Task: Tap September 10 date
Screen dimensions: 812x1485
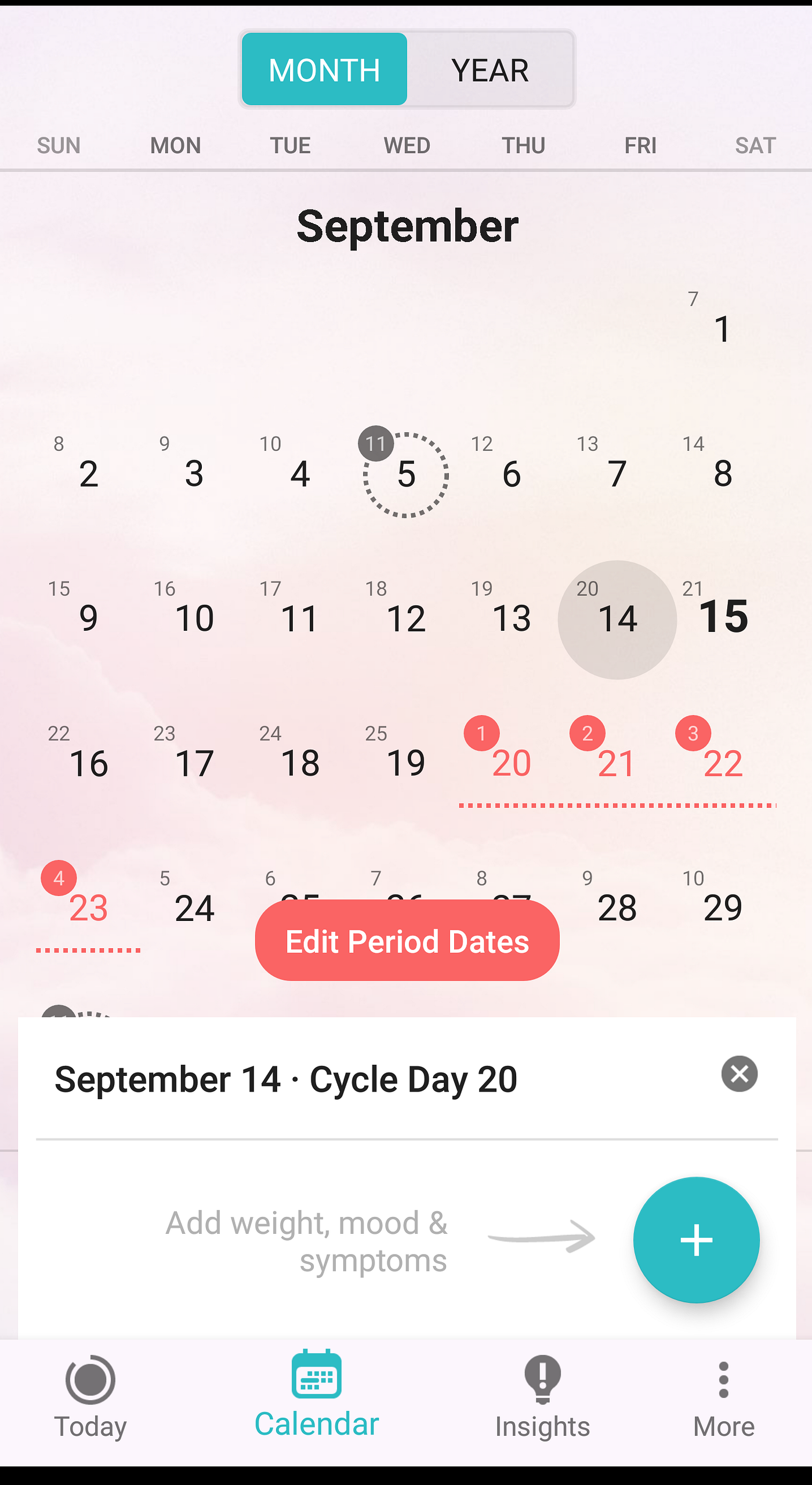Action: [x=194, y=617]
